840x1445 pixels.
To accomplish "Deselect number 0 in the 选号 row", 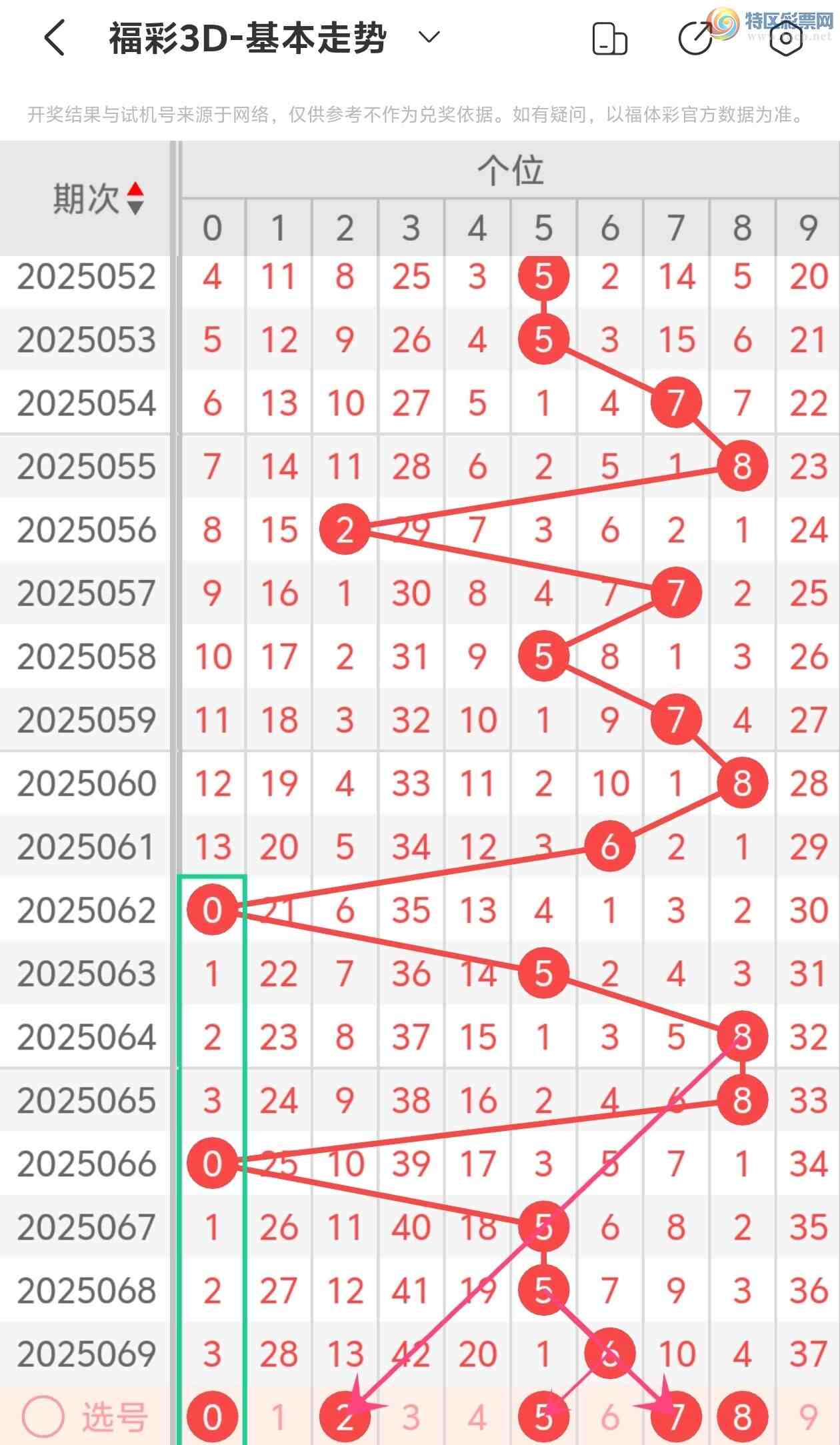I will [x=212, y=1418].
